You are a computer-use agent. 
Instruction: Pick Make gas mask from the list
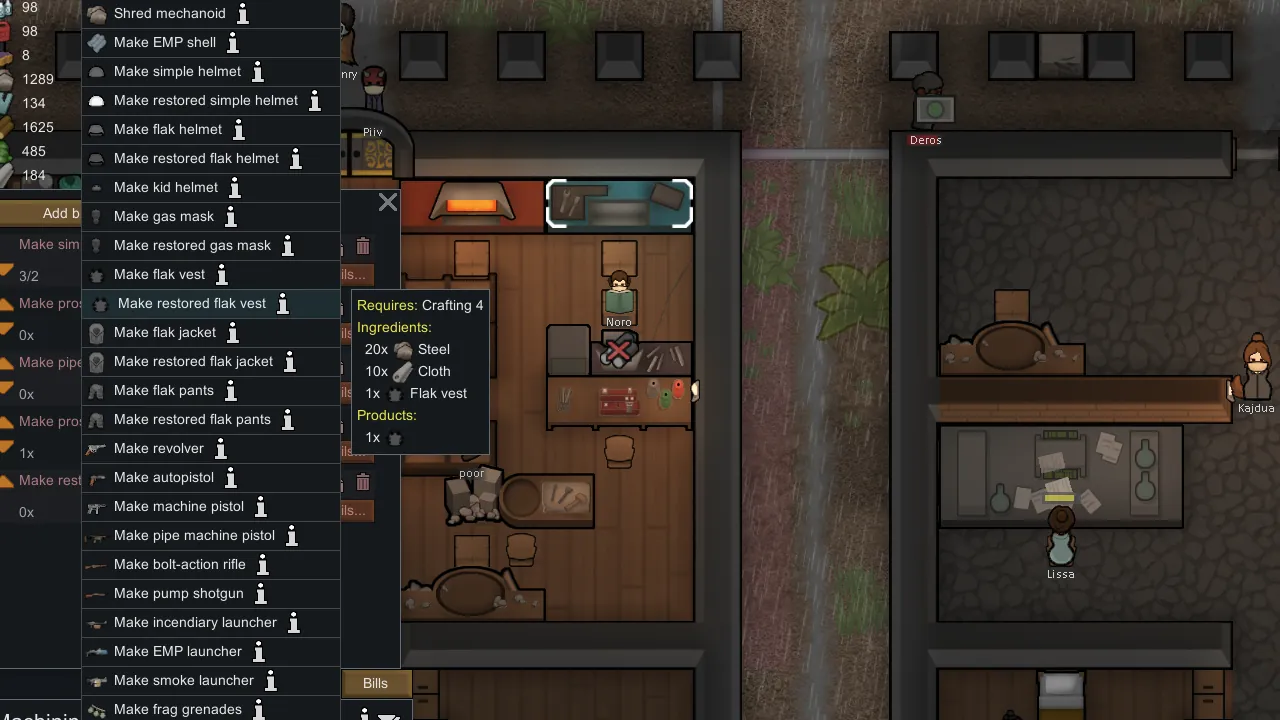pyautogui.click(x=163, y=217)
